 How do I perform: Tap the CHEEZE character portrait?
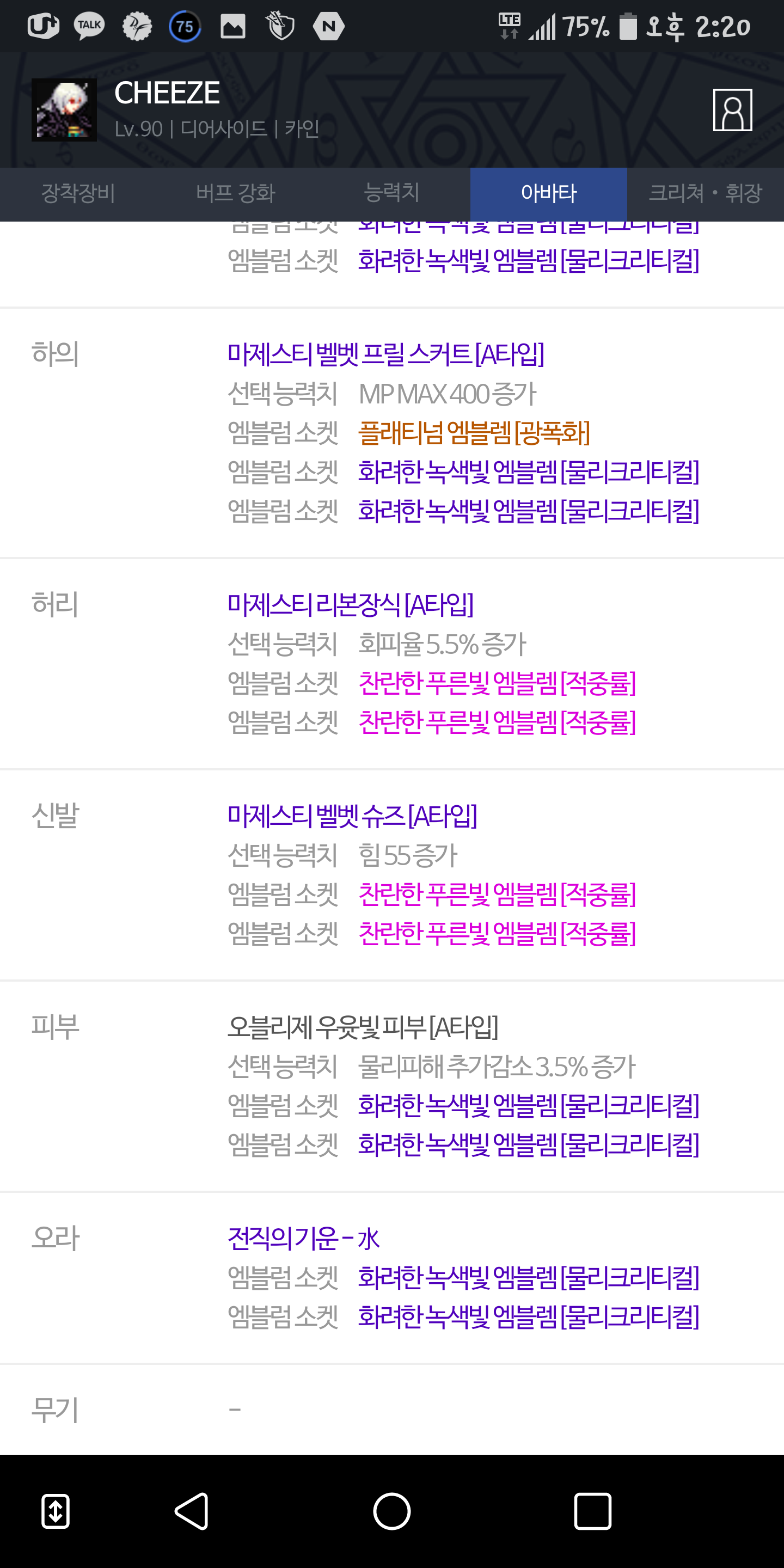pos(64,110)
